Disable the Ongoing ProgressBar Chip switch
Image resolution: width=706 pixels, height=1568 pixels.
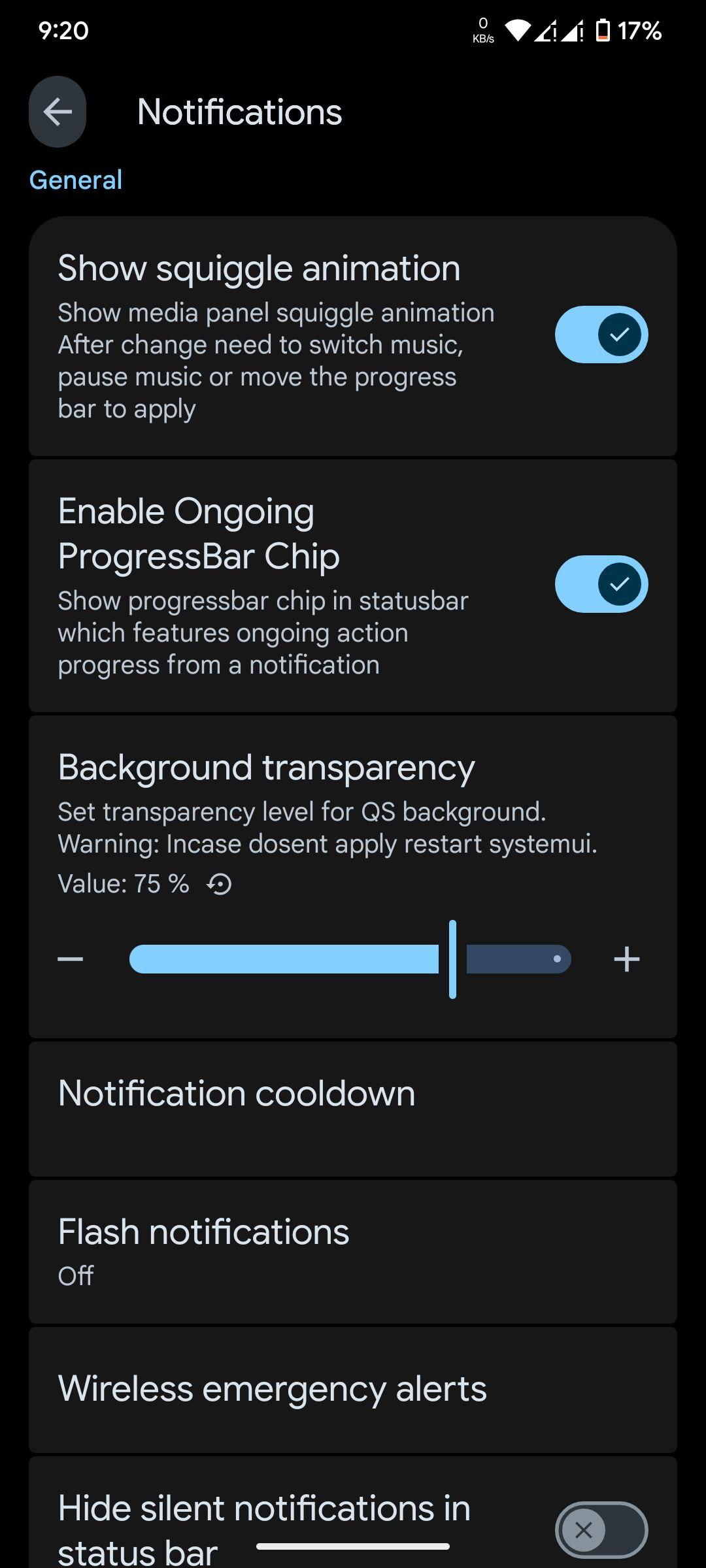601,584
